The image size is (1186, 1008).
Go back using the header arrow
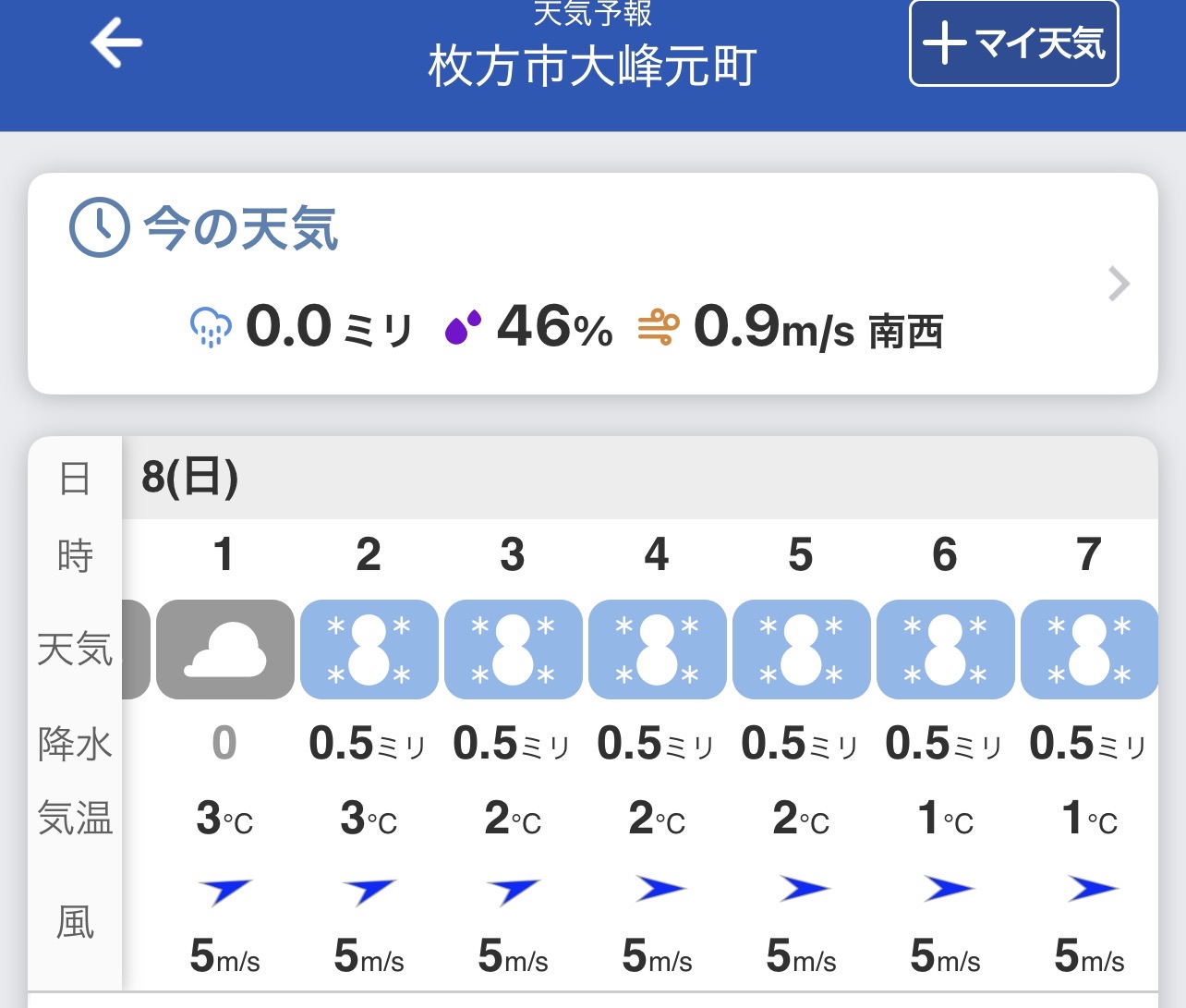116,43
